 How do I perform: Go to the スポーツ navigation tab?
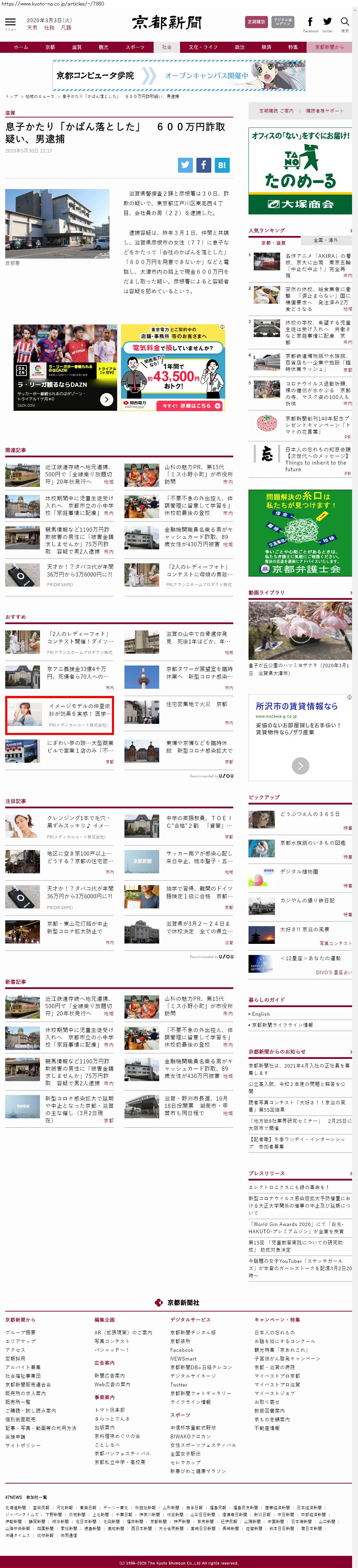(x=135, y=47)
